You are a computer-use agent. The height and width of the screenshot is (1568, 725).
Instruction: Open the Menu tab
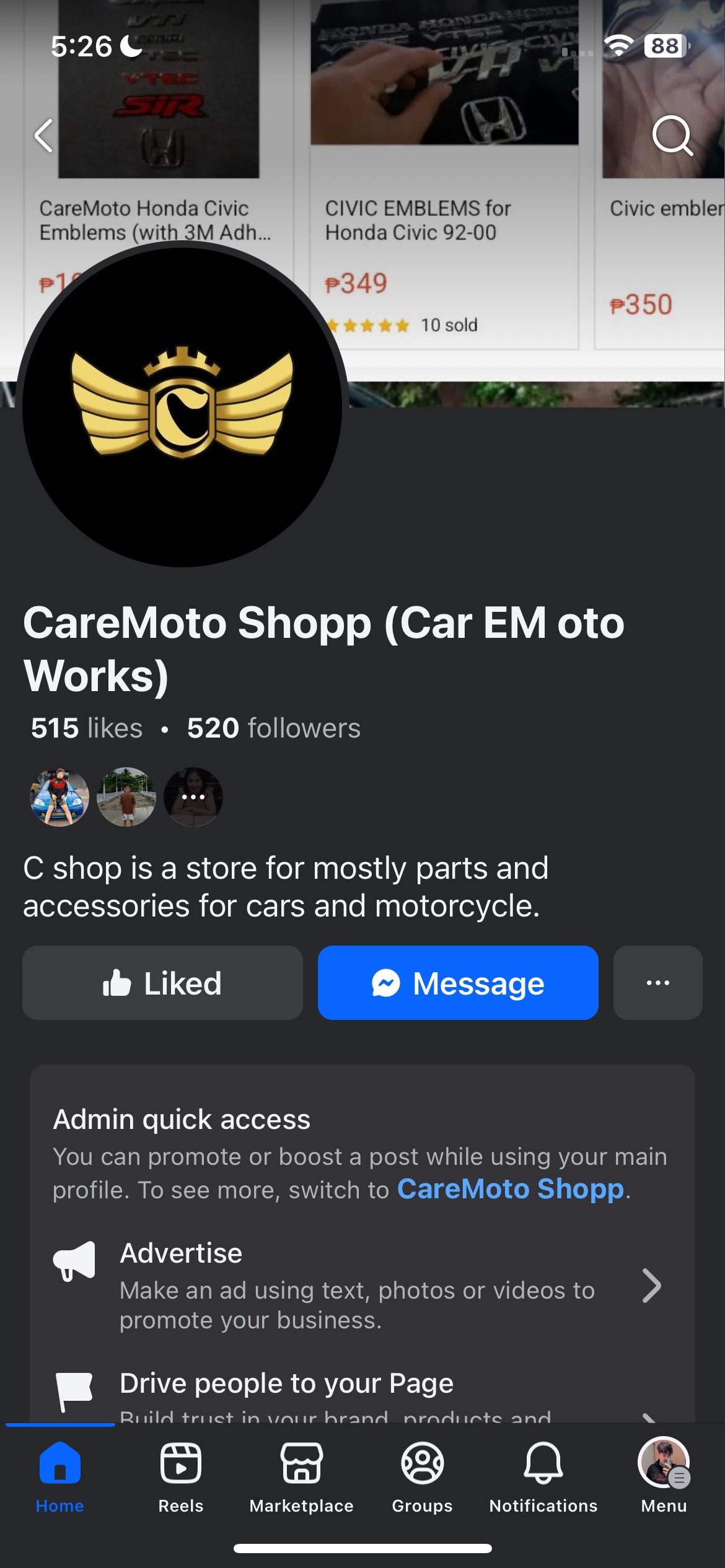coord(664,1477)
